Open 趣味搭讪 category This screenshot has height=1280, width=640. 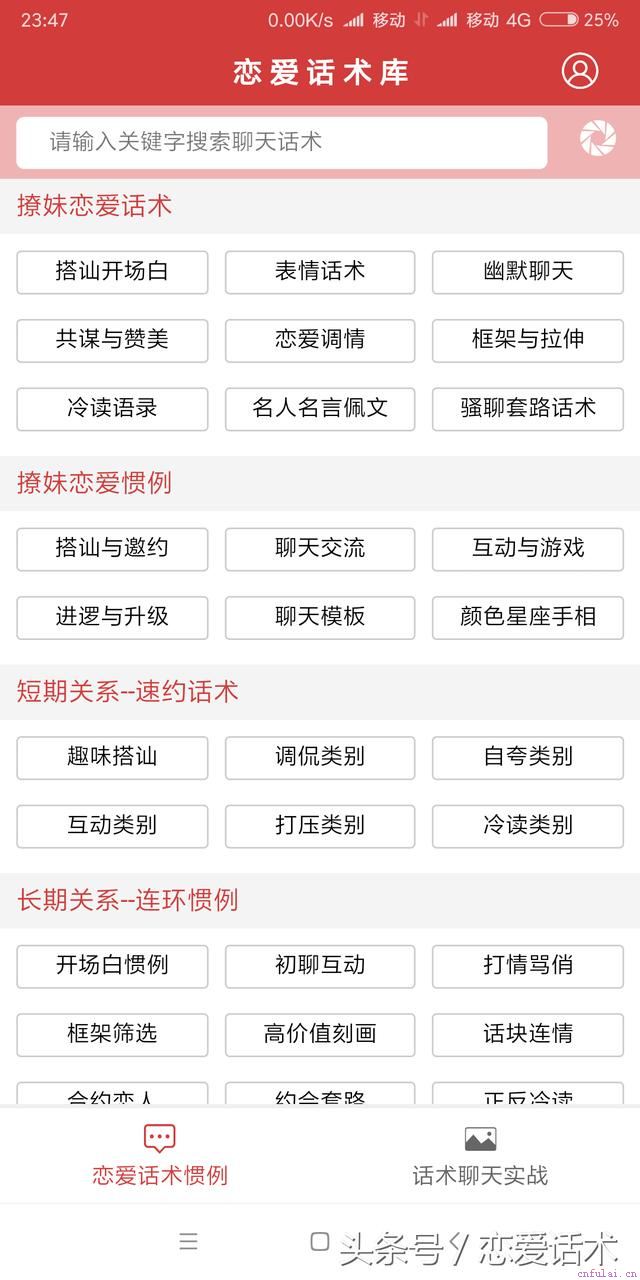coord(112,757)
